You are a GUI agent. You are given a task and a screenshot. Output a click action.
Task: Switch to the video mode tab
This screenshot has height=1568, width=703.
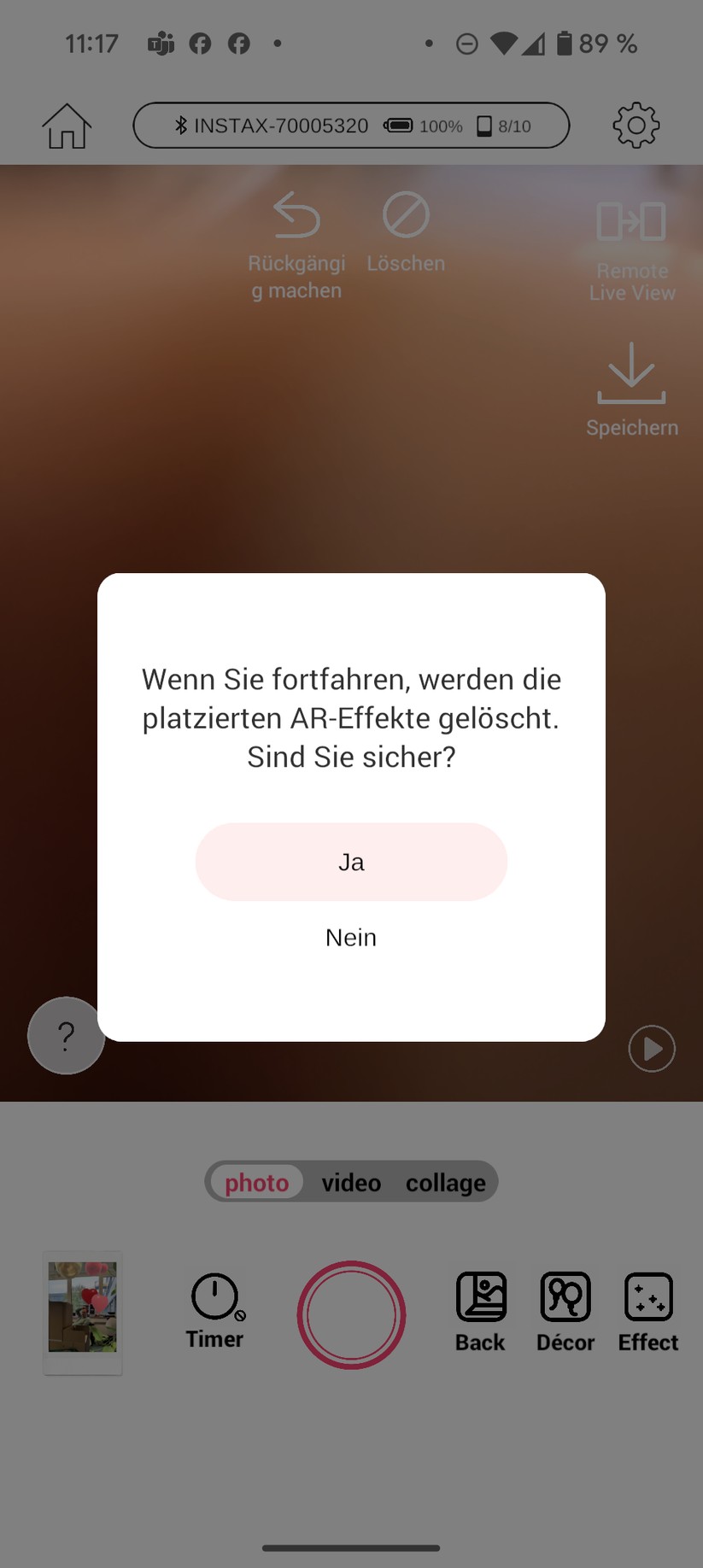point(351,1182)
